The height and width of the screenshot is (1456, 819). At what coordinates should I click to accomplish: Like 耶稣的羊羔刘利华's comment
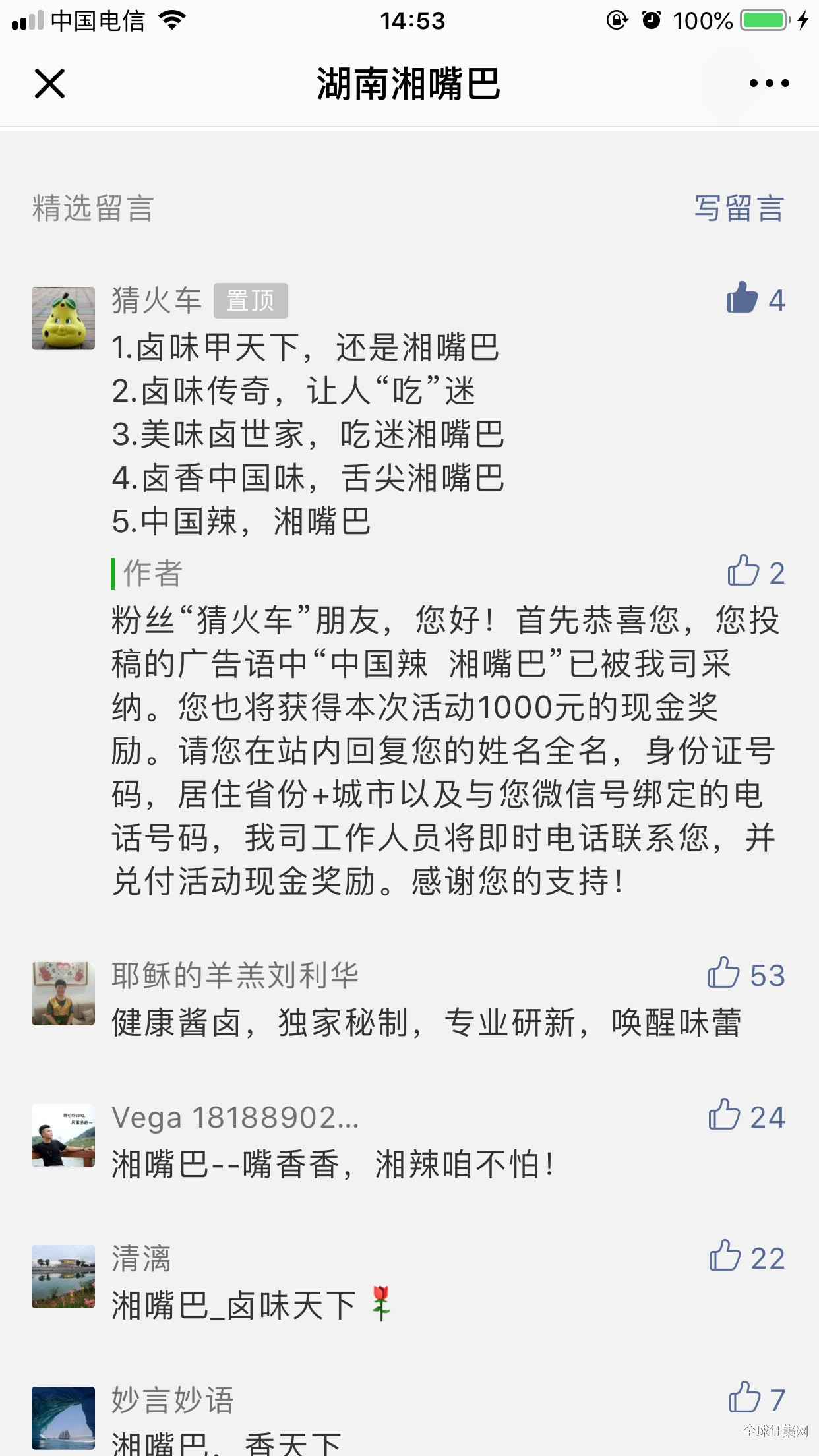point(724,974)
